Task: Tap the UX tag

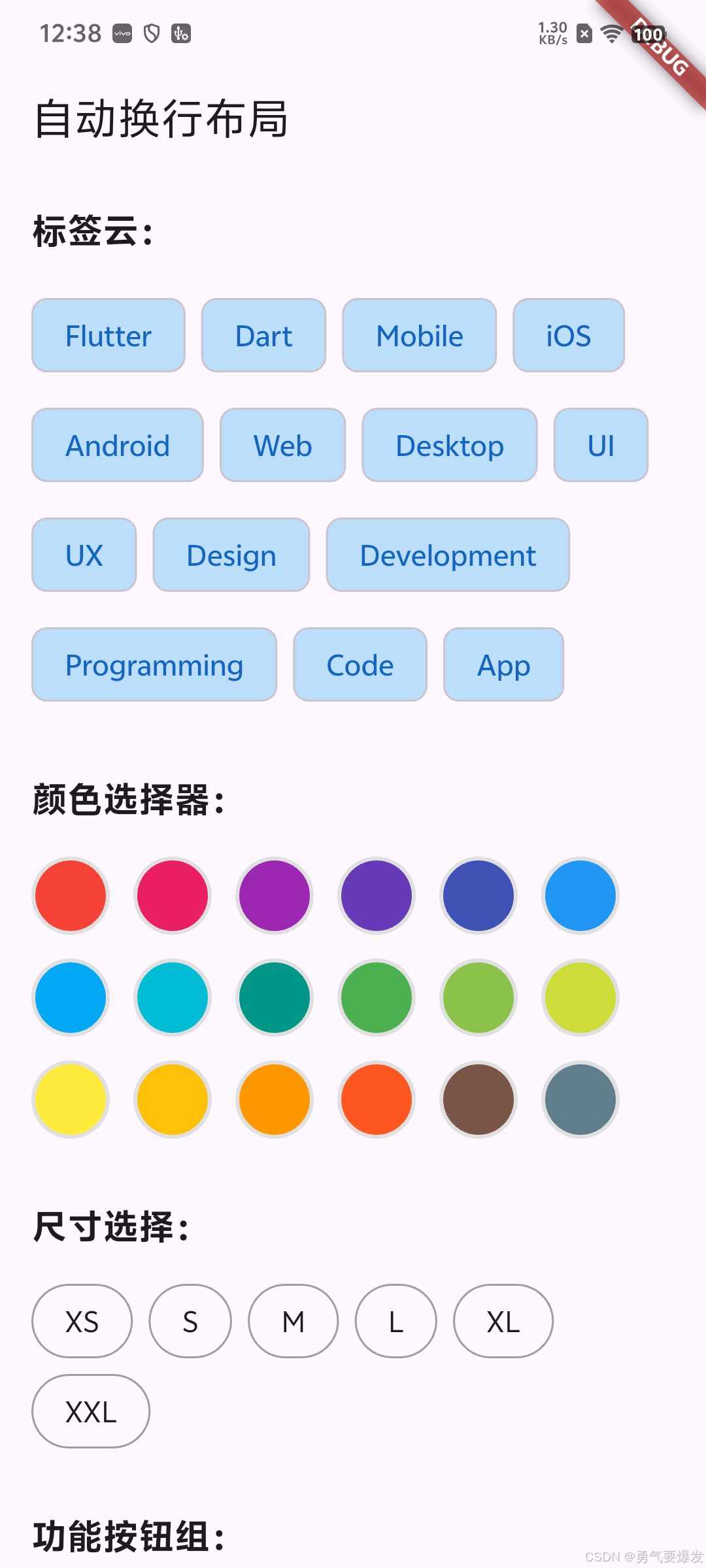Action: pyautogui.click(x=84, y=555)
